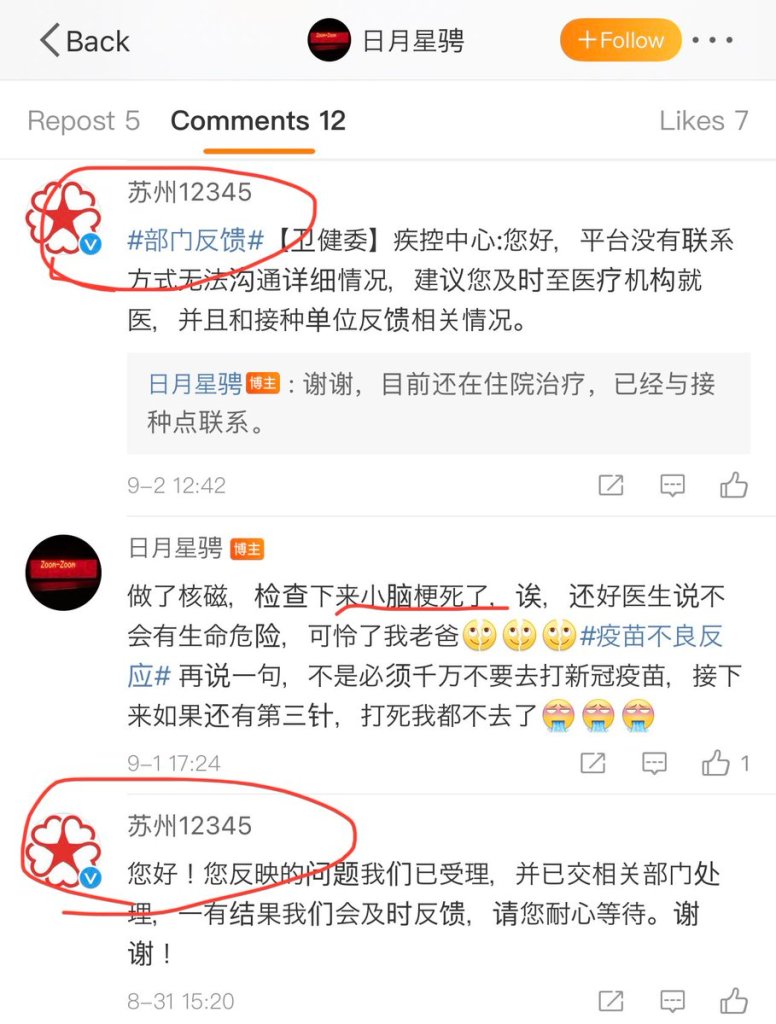Select the Comments 12 tab
Image resolution: width=776 pixels, height=1024 pixels.
coord(258,121)
